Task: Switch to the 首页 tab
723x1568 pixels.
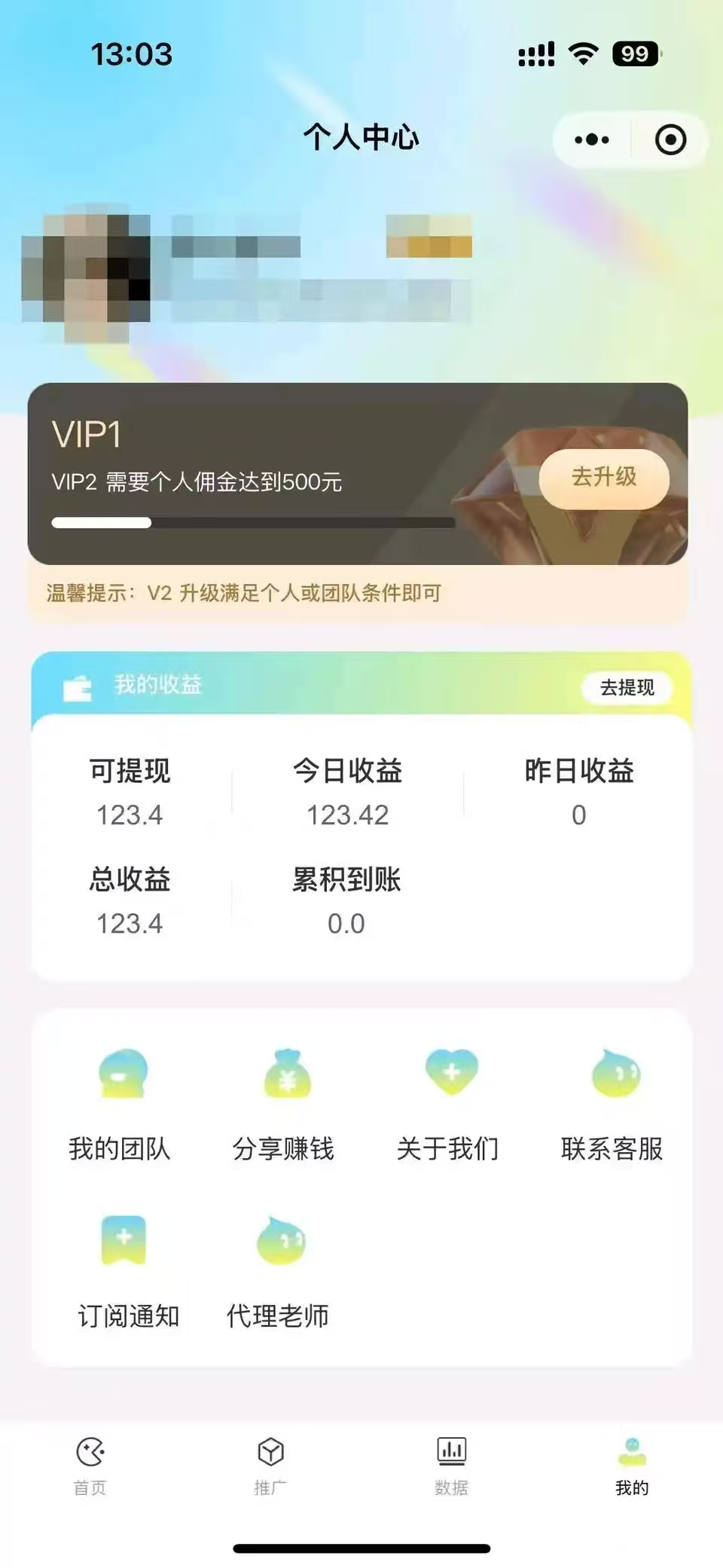Action: [x=90, y=1465]
